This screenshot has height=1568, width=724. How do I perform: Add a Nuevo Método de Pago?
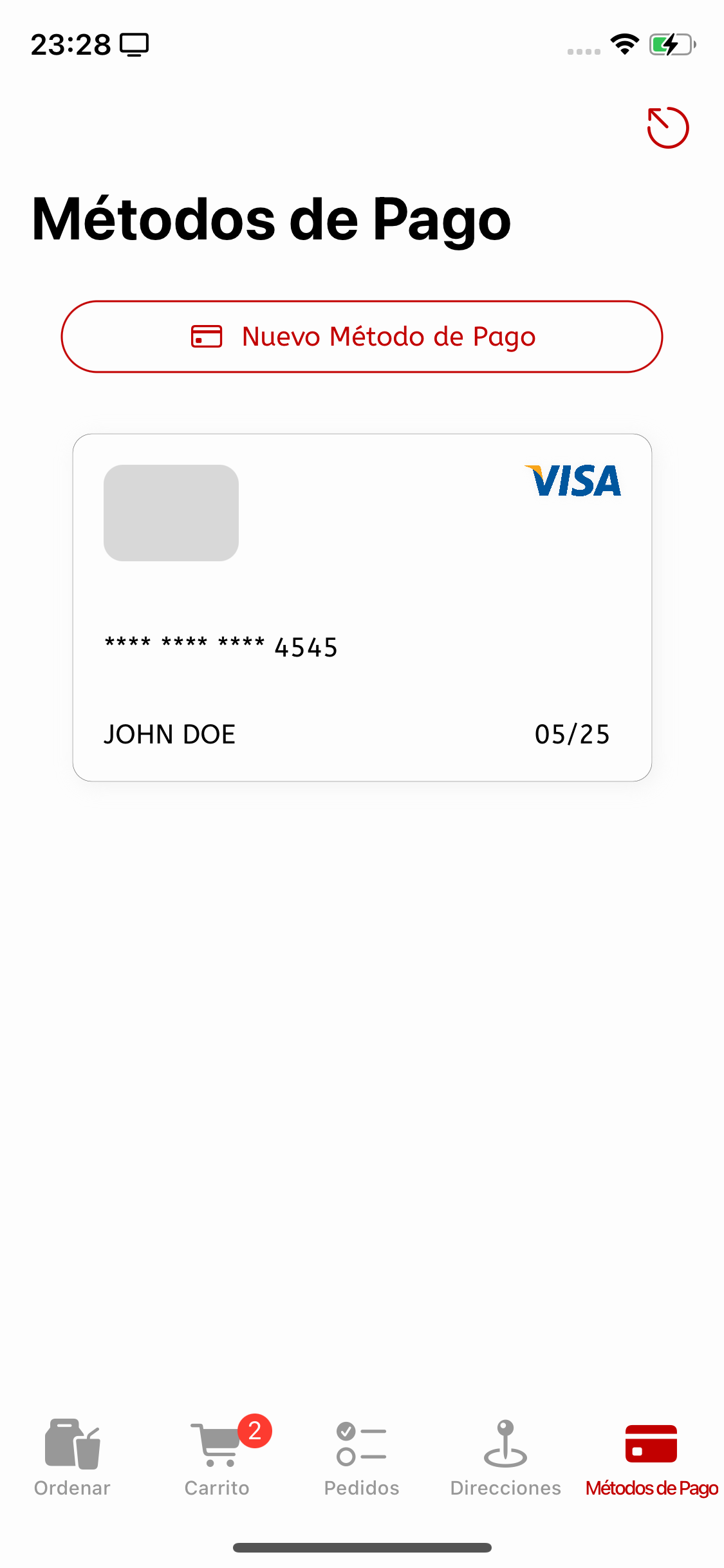(x=362, y=337)
